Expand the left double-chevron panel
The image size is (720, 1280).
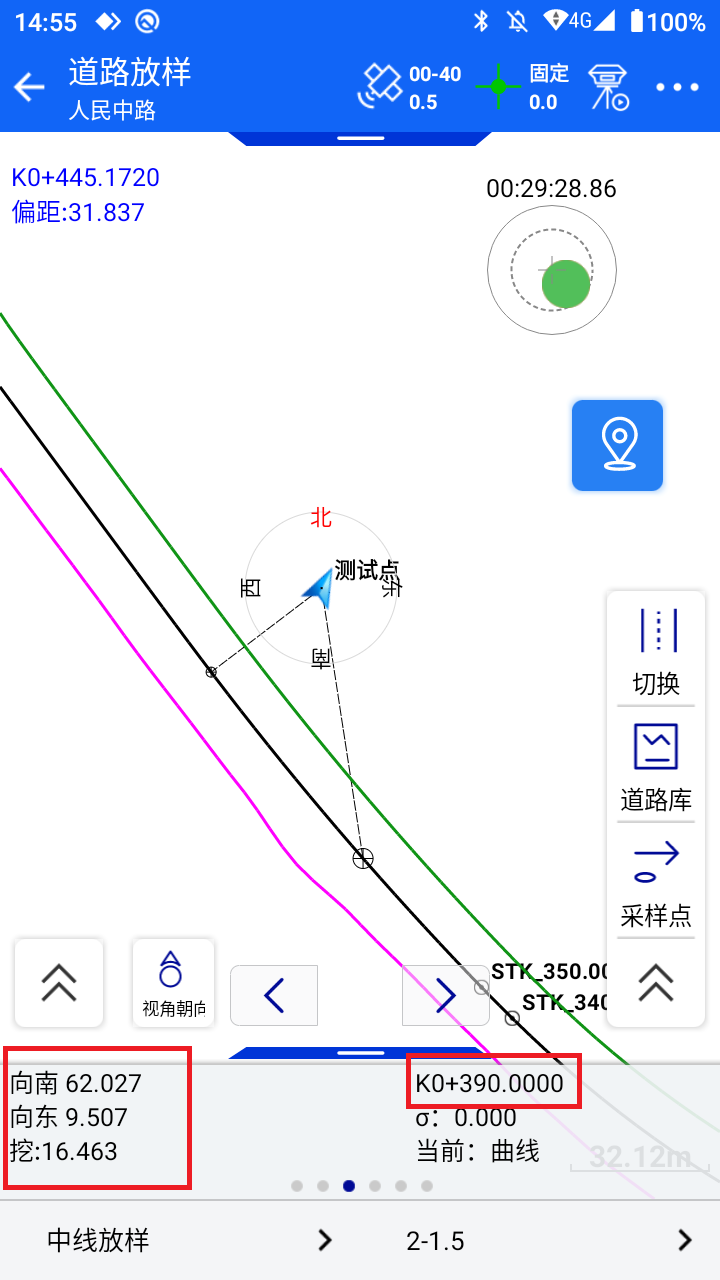(x=59, y=983)
